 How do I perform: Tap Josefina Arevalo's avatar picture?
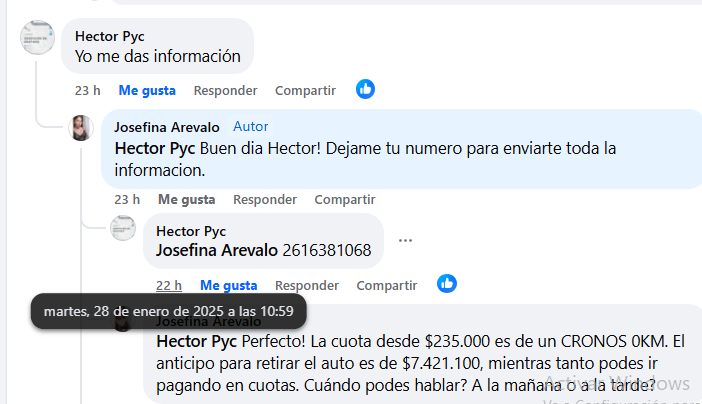(x=81, y=128)
